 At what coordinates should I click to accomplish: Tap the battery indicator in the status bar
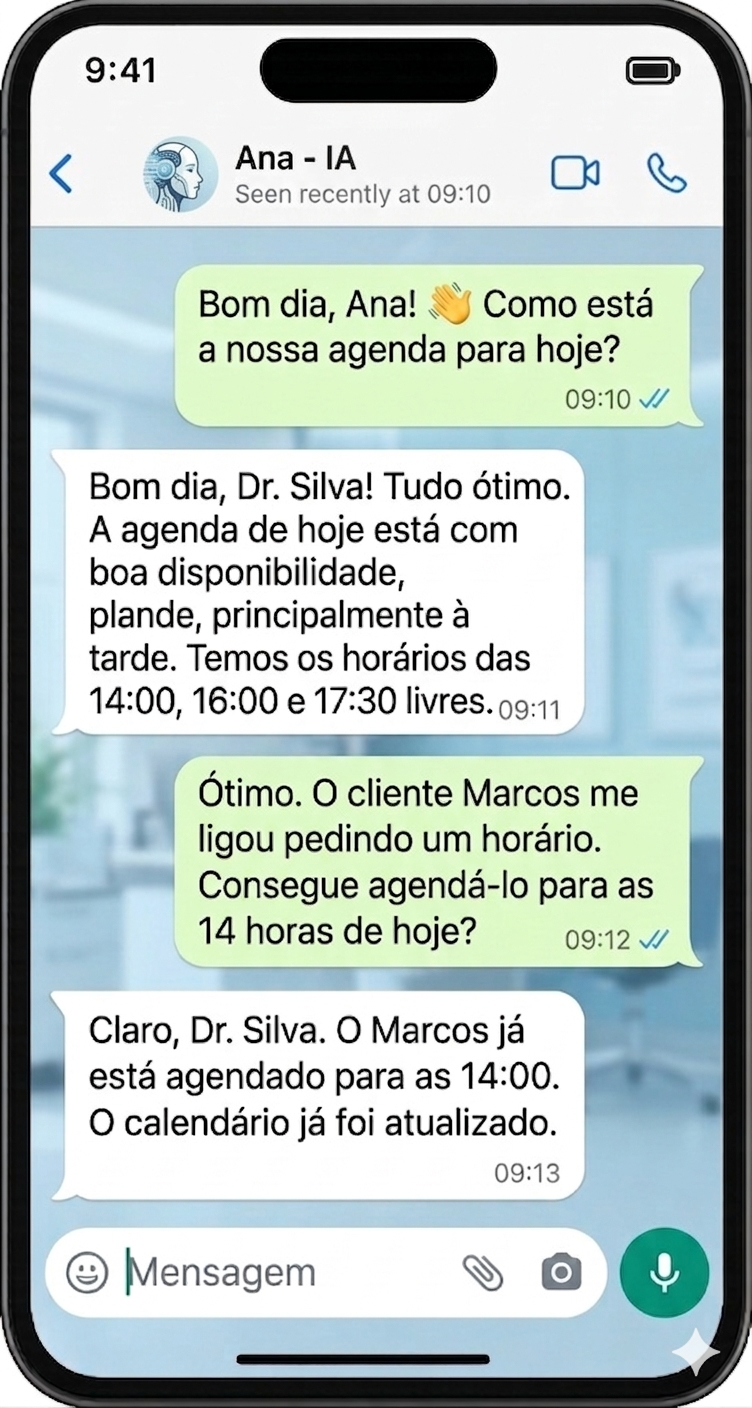click(651, 71)
